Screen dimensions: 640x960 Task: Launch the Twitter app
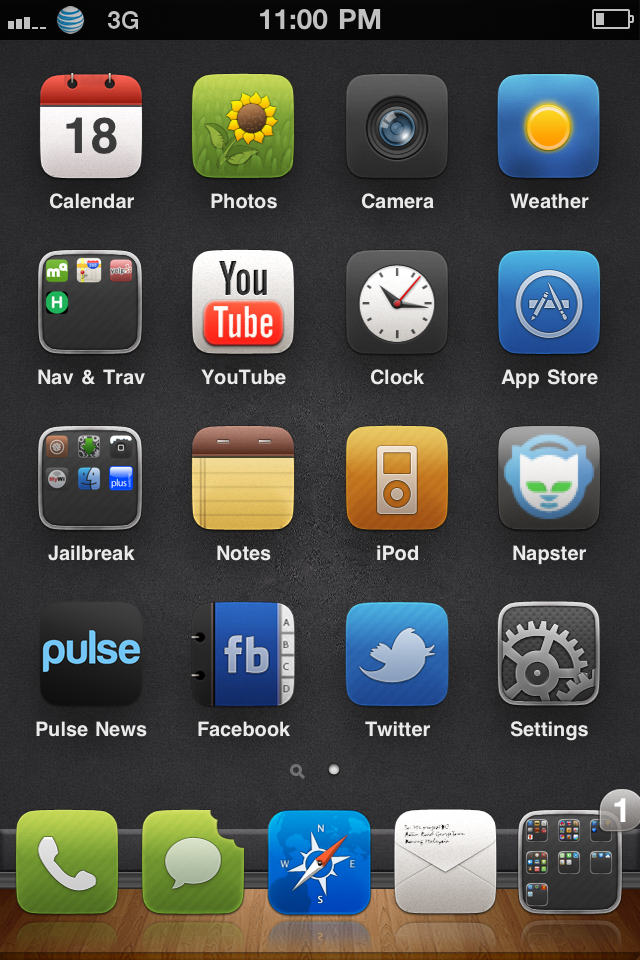[x=397, y=655]
